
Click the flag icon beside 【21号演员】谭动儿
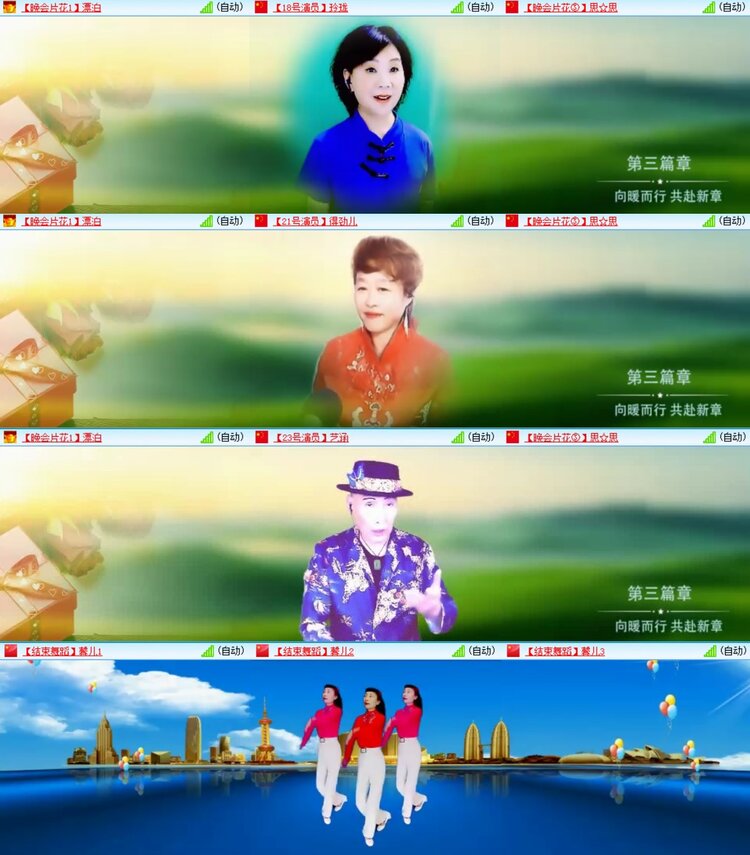(262, 222)
